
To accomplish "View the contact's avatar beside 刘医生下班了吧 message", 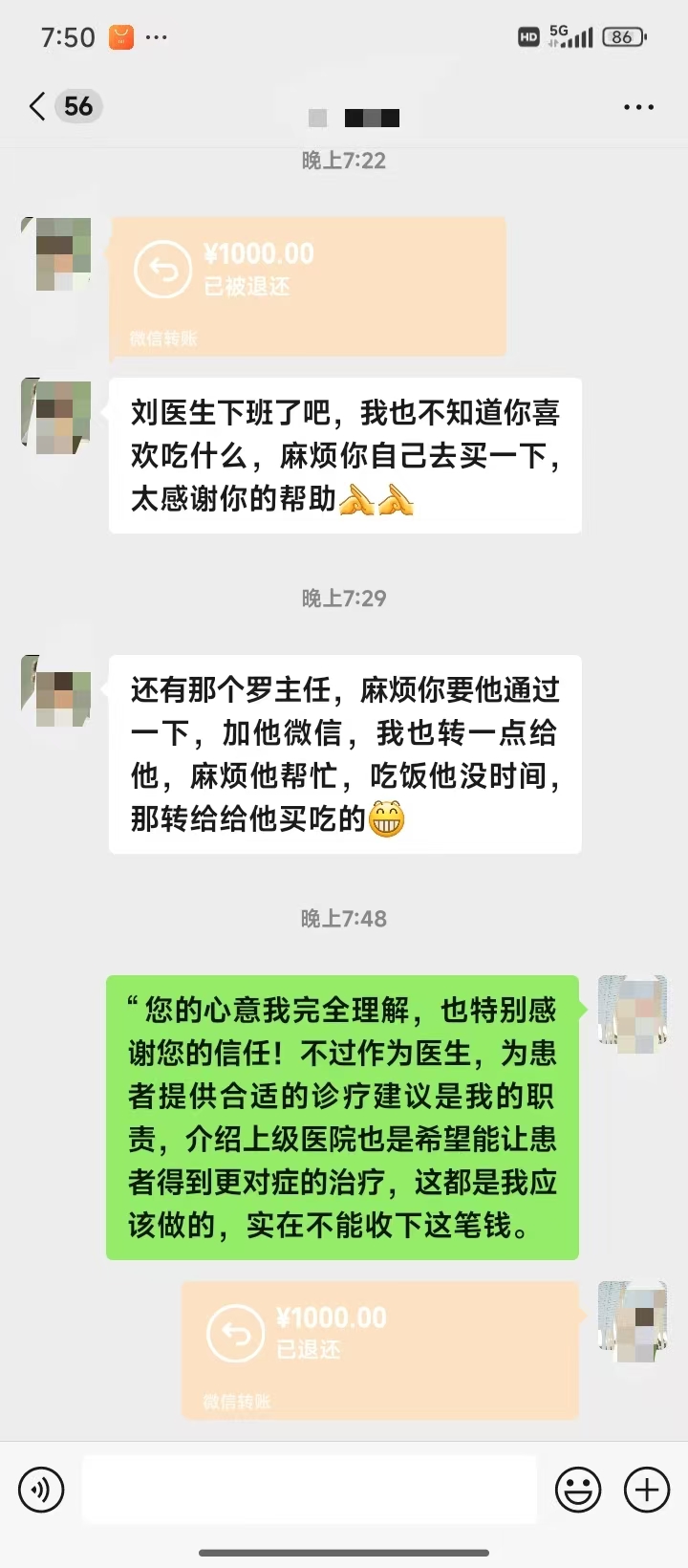I will [x=56, y=416].
